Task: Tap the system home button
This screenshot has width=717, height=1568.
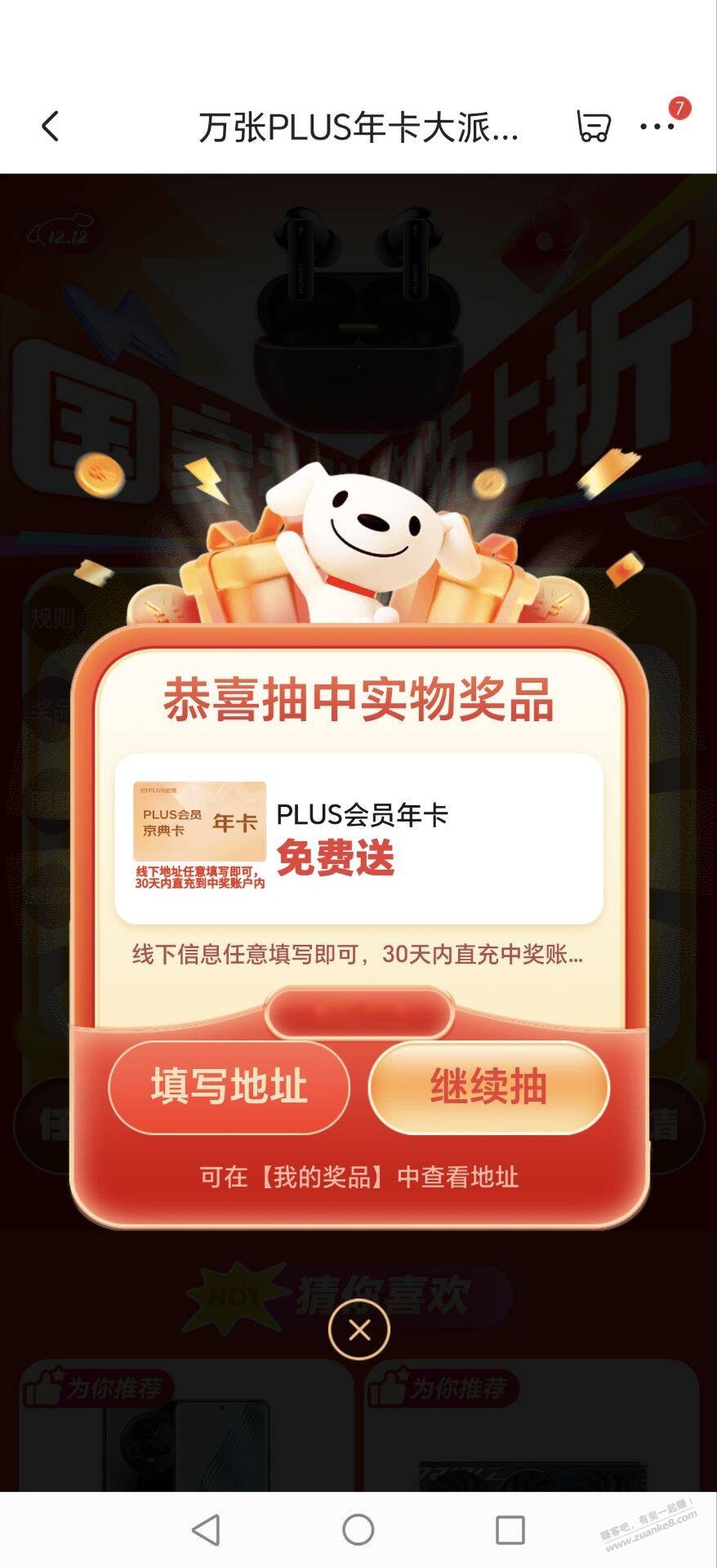Action: [x=358, y=1530]
